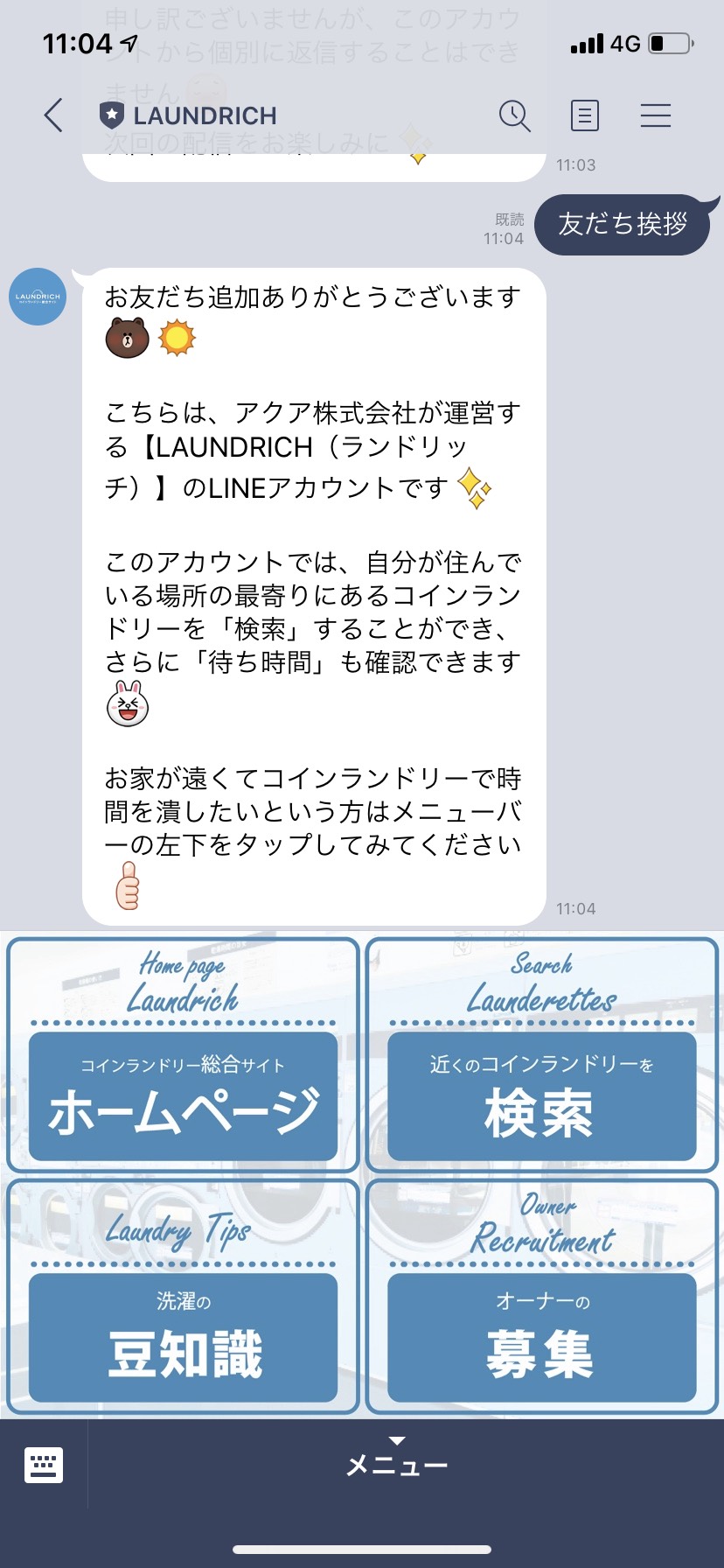The height and width of the screenshot is (1568, 724).
Task: Tap the cellular signal indicator
Action: point(588,43)
